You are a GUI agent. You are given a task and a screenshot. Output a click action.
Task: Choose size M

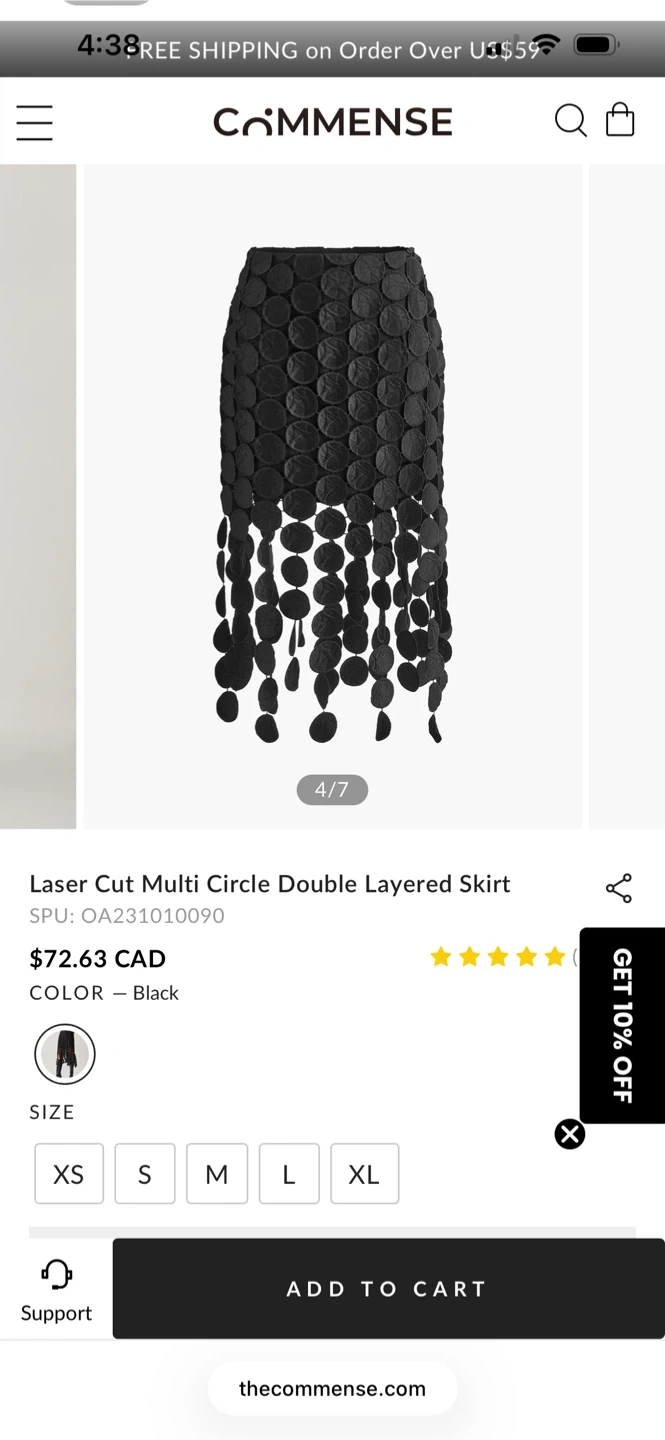[216, 1174]
